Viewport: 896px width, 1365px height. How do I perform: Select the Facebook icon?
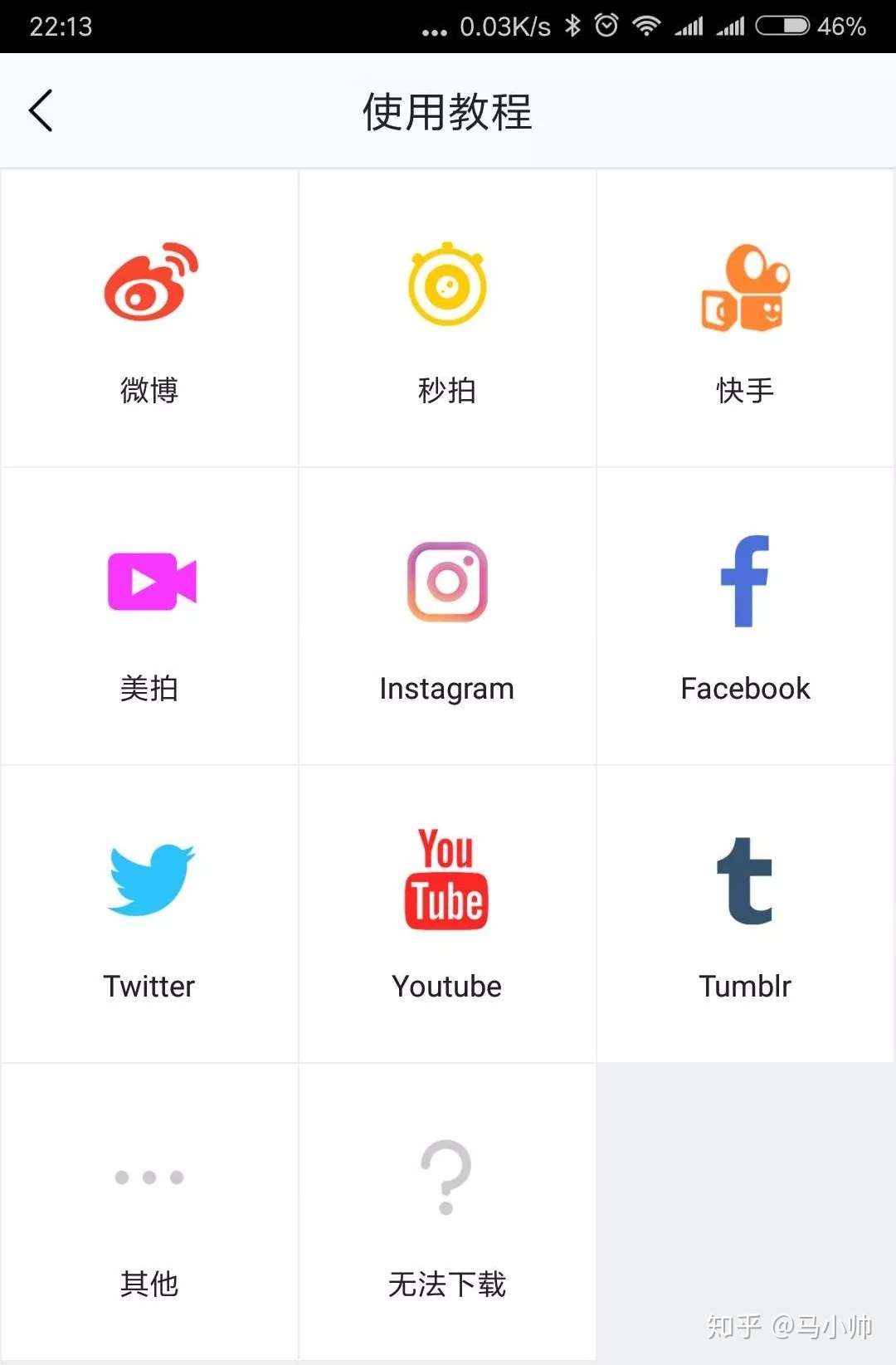745,581
